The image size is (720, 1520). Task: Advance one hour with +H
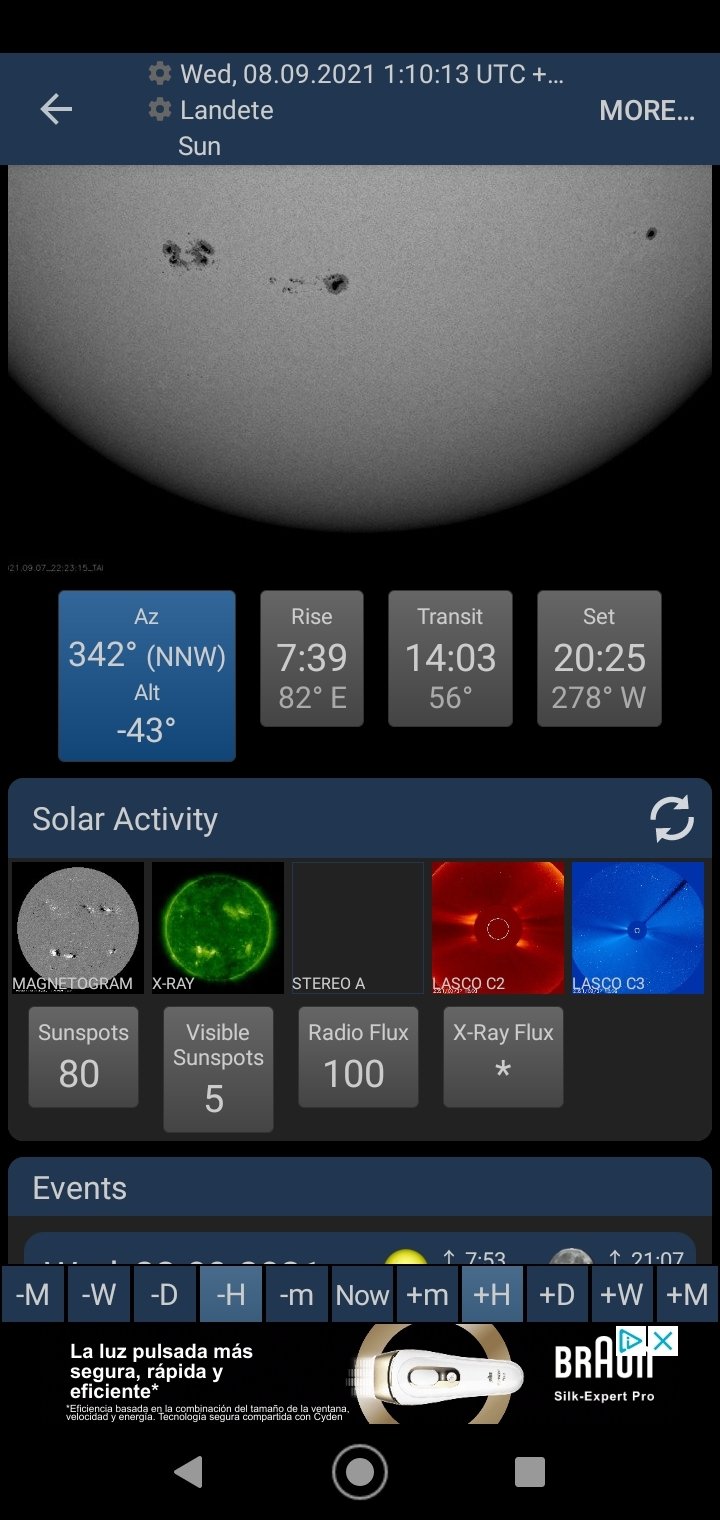click(x=492, y=1295)
